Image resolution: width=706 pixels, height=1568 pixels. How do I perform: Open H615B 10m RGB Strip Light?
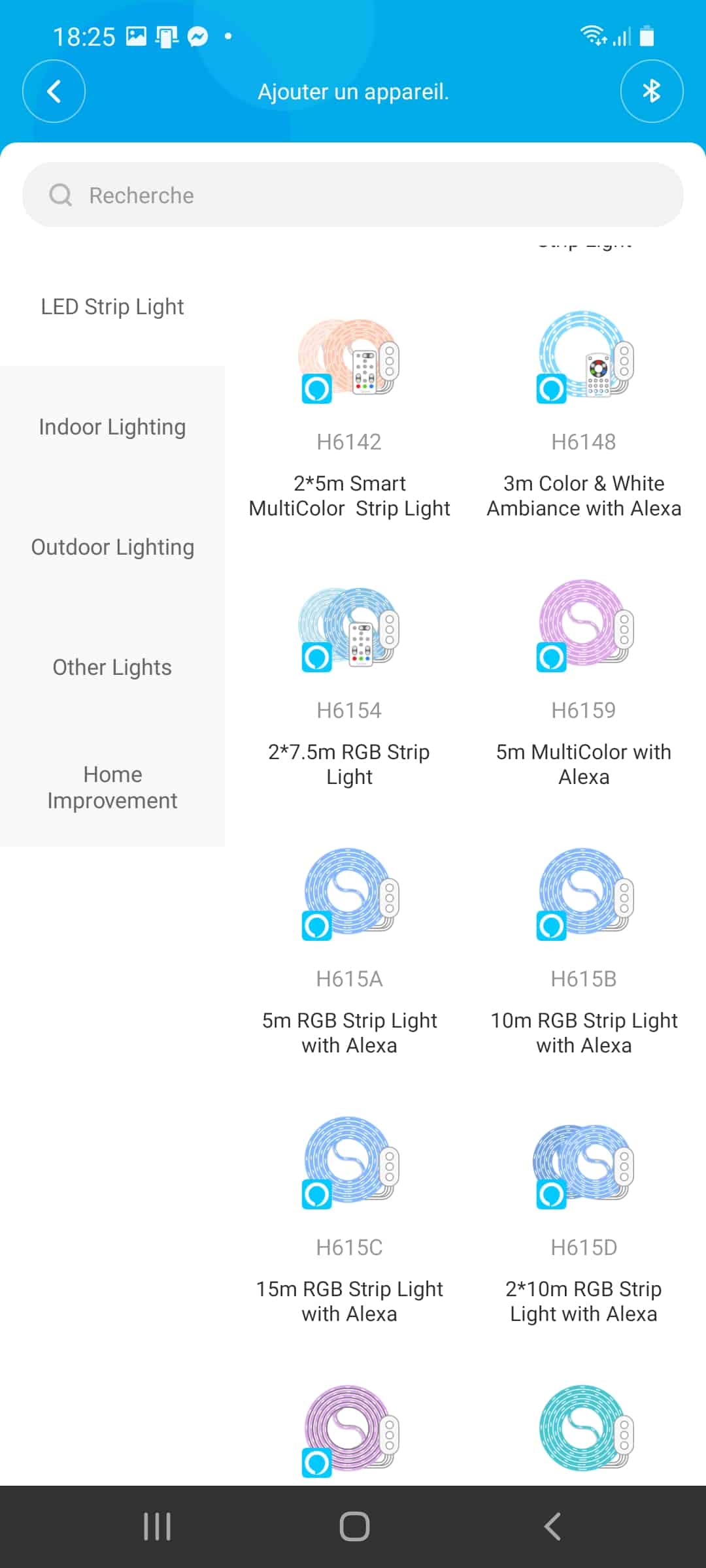pos(584,954)
